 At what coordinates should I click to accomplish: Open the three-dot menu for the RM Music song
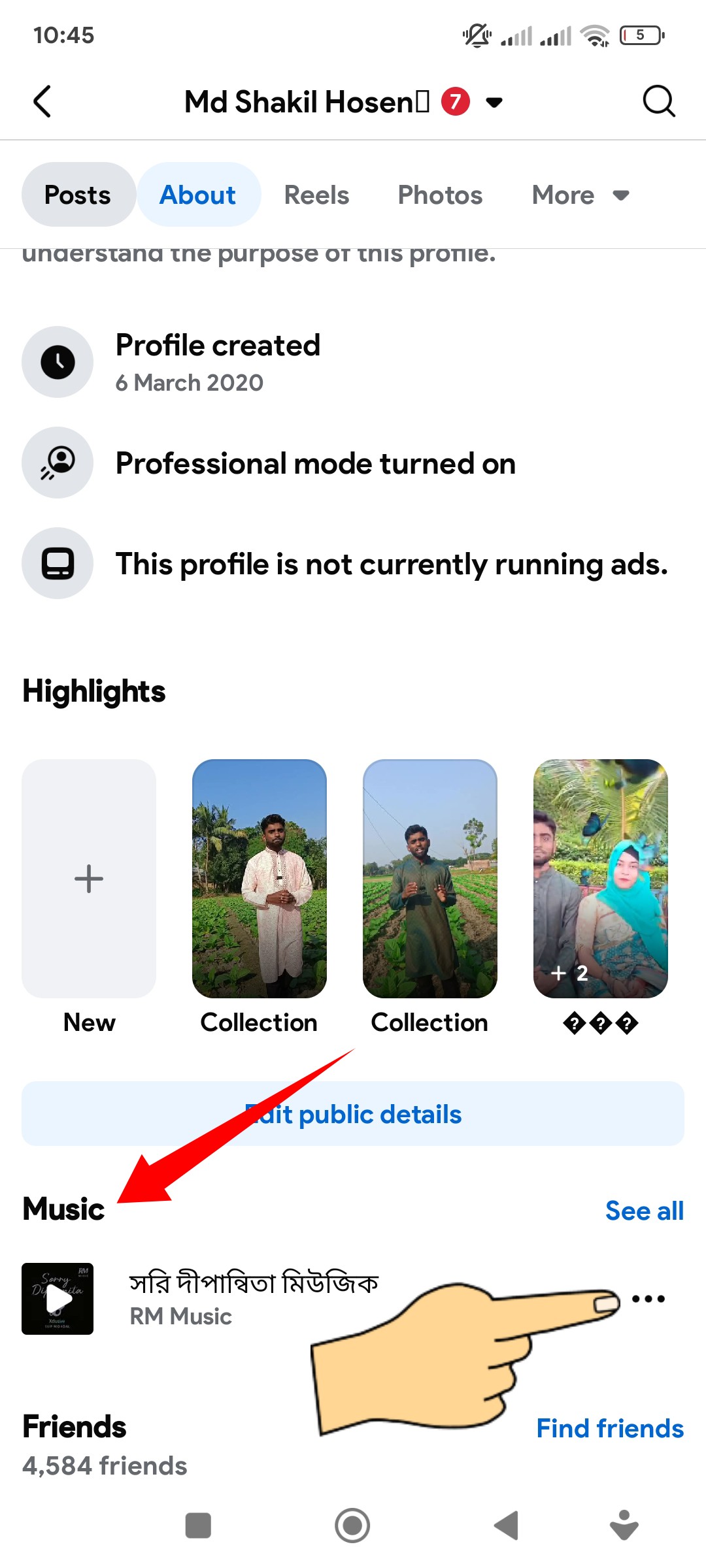coord(648,1299)
